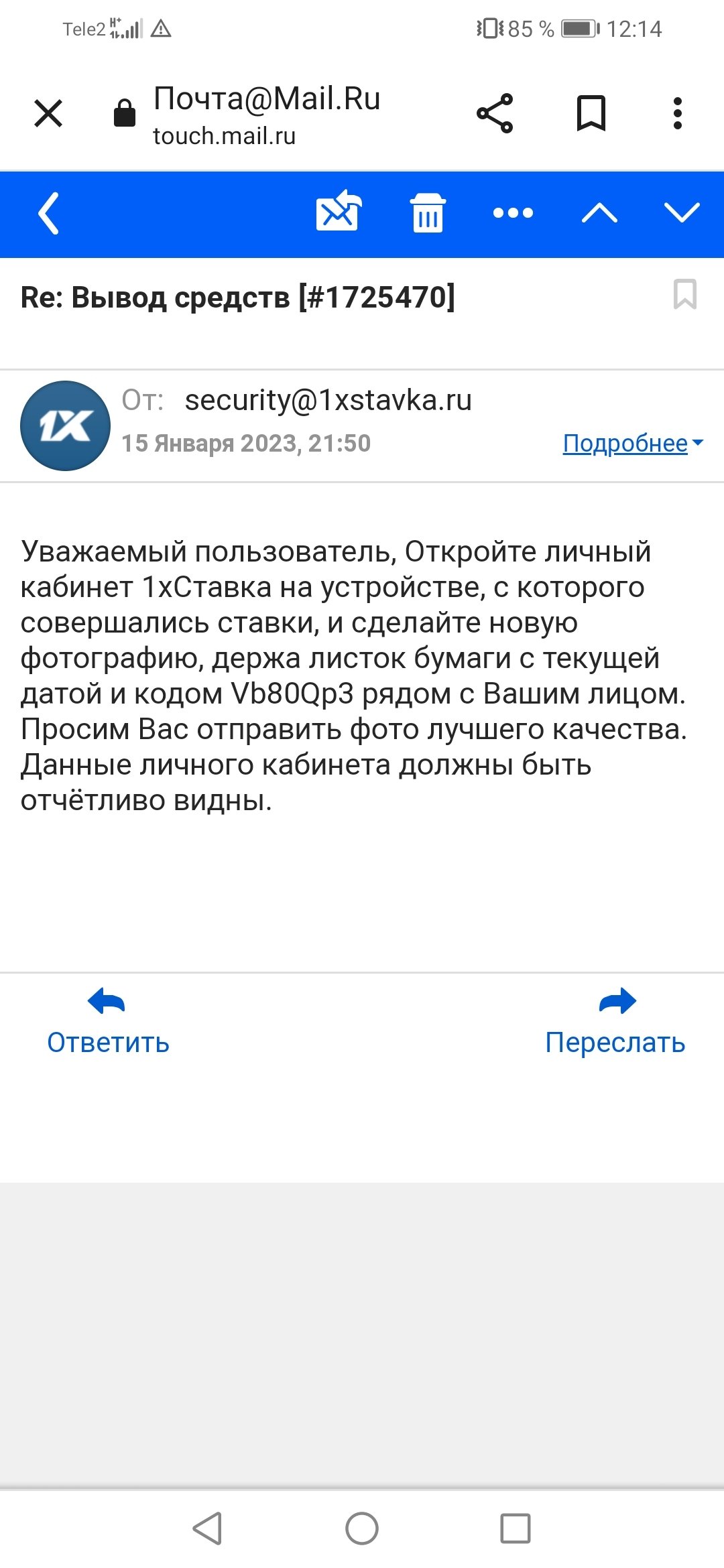The height and width of the screenshot is (1568, 724).
Task: Go to the previous email
Action: click(x=599, y=213)
